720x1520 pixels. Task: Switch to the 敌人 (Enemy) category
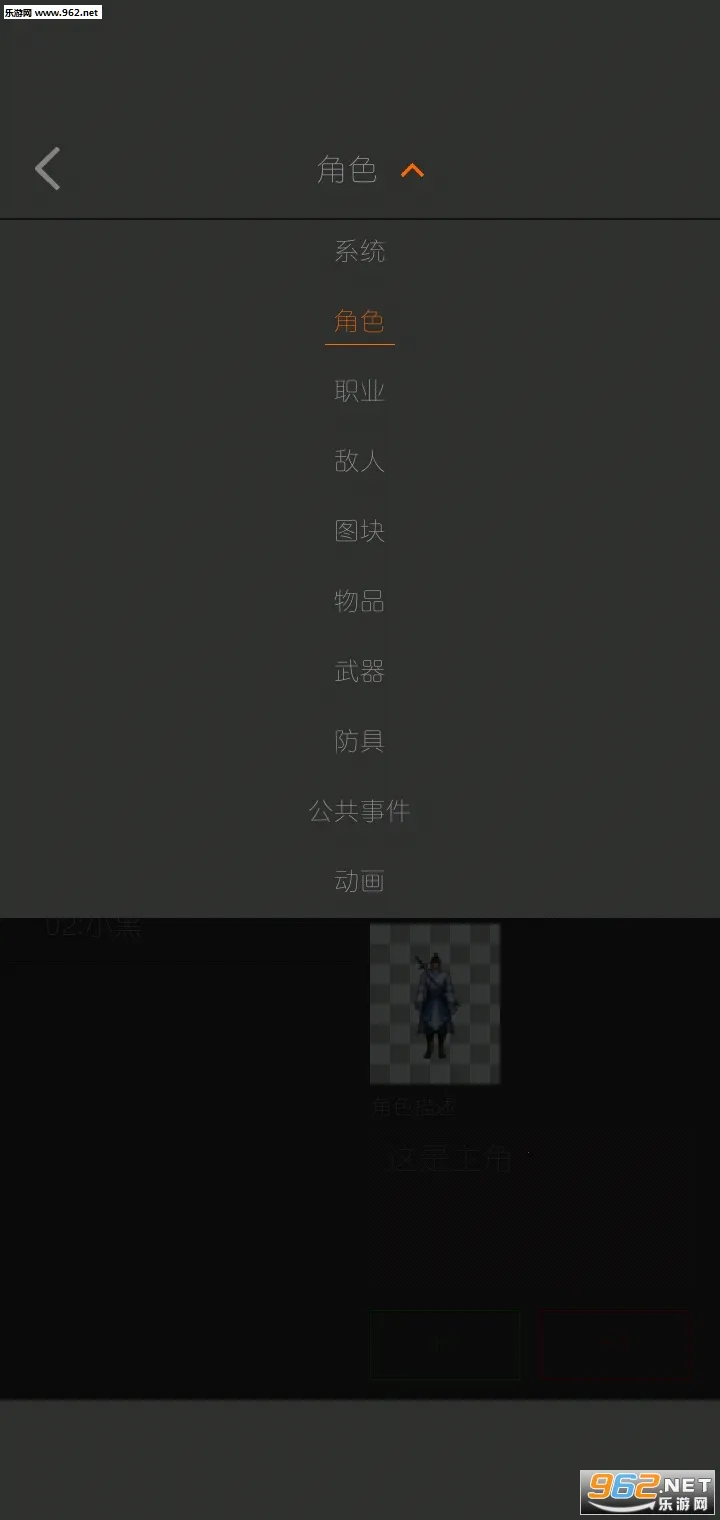click(x=358, y=461)
